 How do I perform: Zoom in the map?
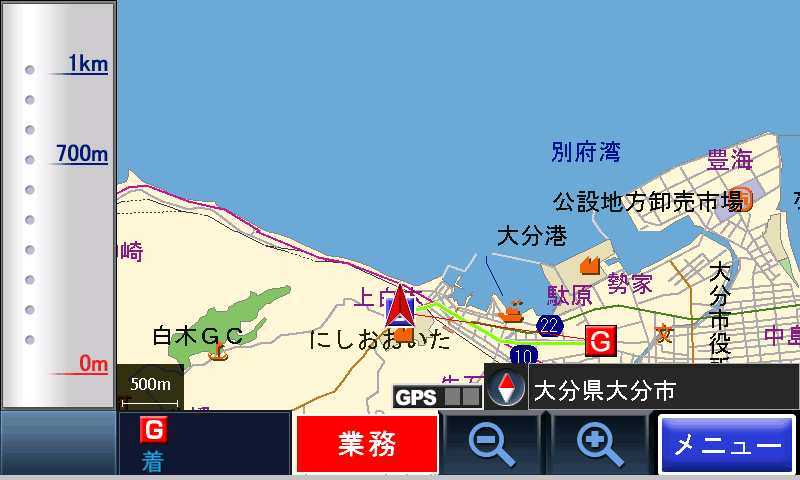click(599, 443)
